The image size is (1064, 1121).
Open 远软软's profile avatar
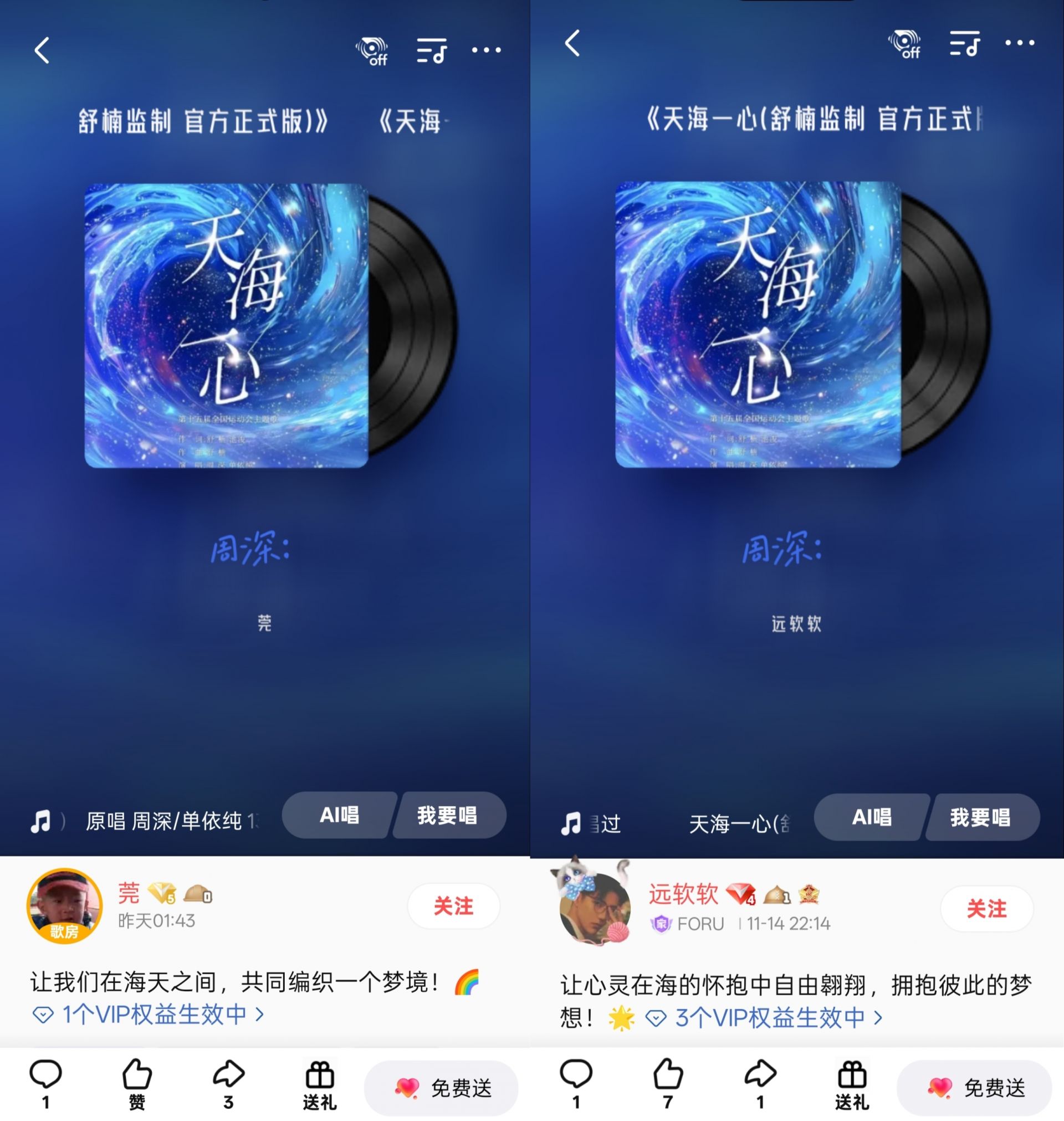click(x=595, y=908)
